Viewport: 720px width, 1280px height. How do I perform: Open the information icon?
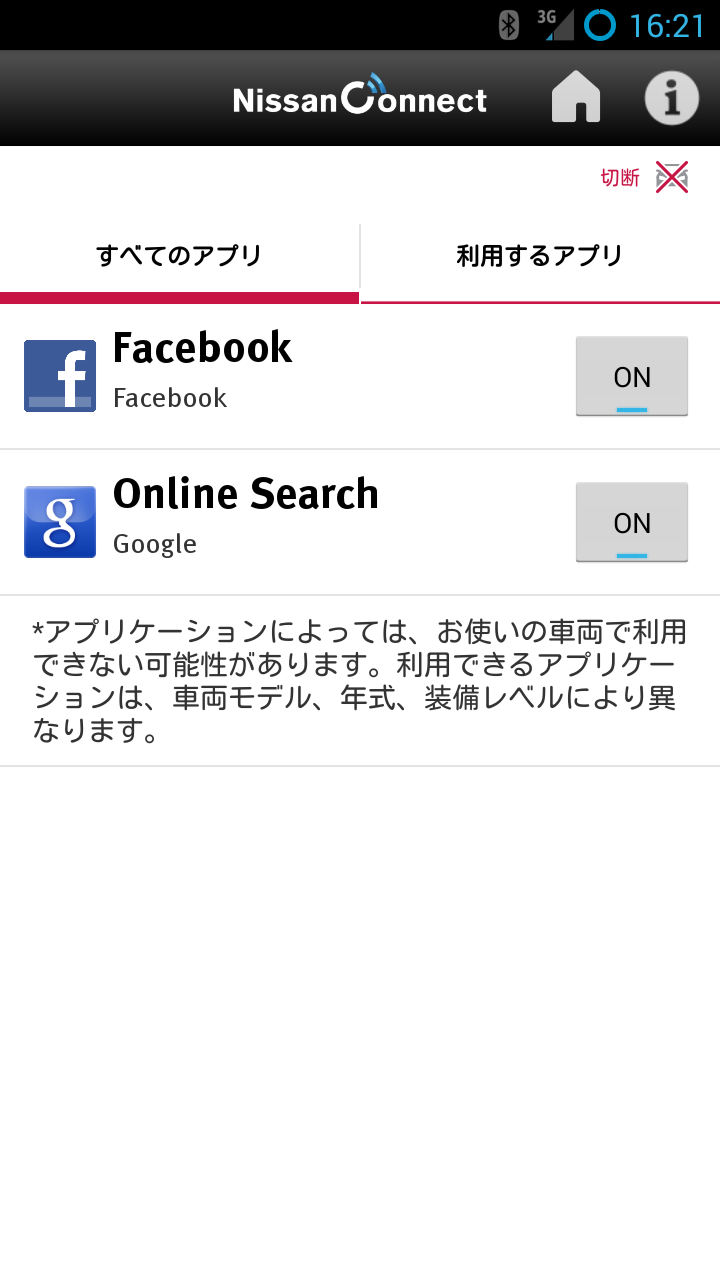671,98
